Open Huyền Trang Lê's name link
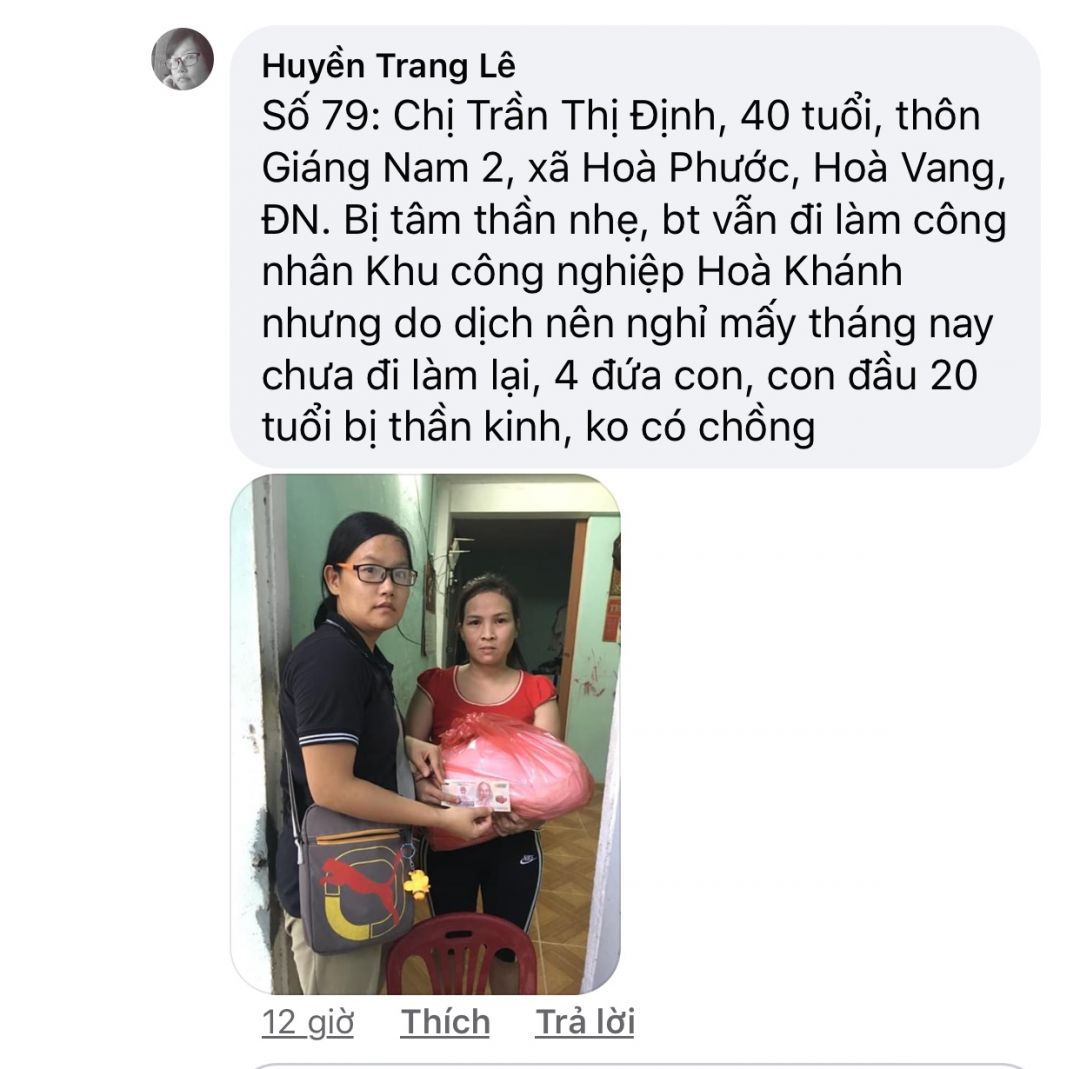 pyautogui.click(x=388, y=66)
